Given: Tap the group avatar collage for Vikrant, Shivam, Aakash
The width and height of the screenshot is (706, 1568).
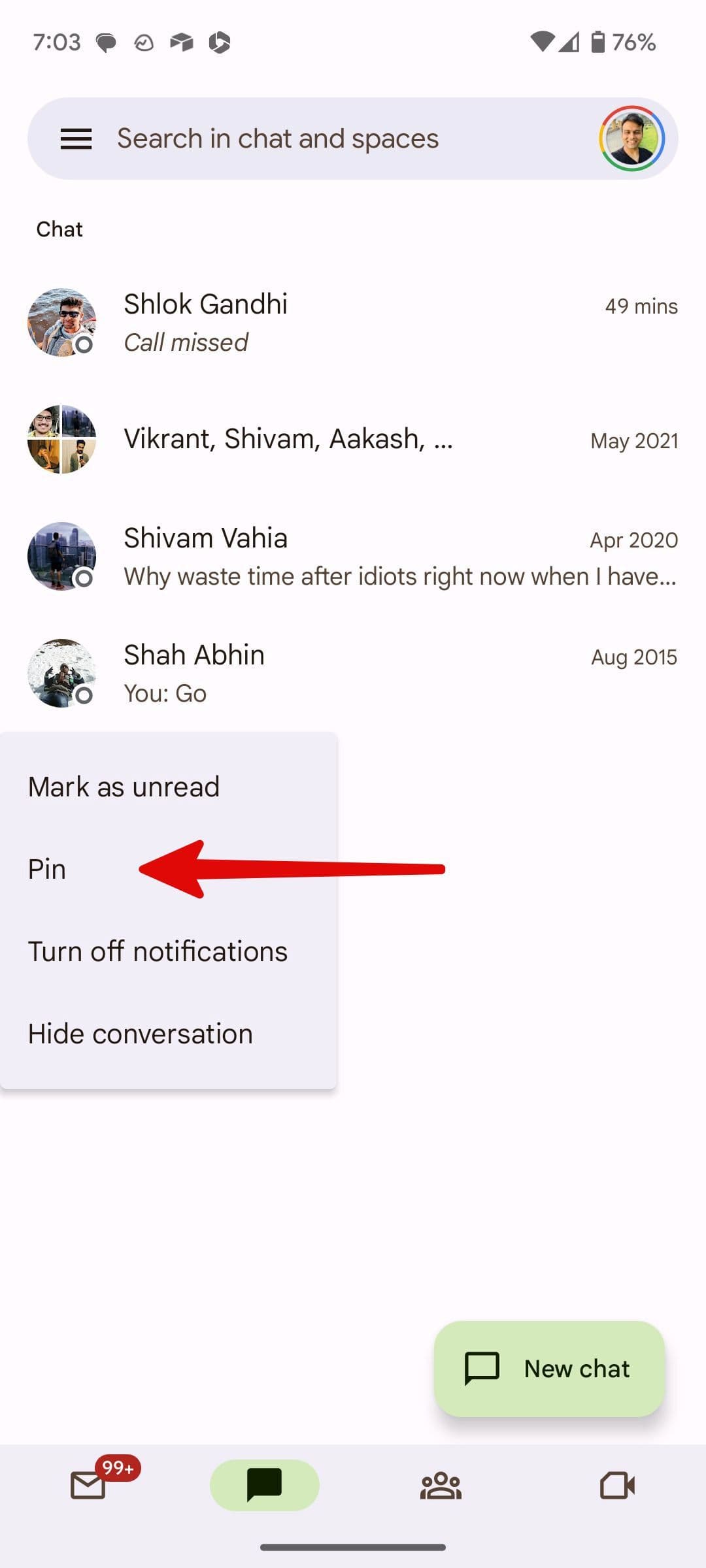Looking at the screenshot, I should coord(62,439).
